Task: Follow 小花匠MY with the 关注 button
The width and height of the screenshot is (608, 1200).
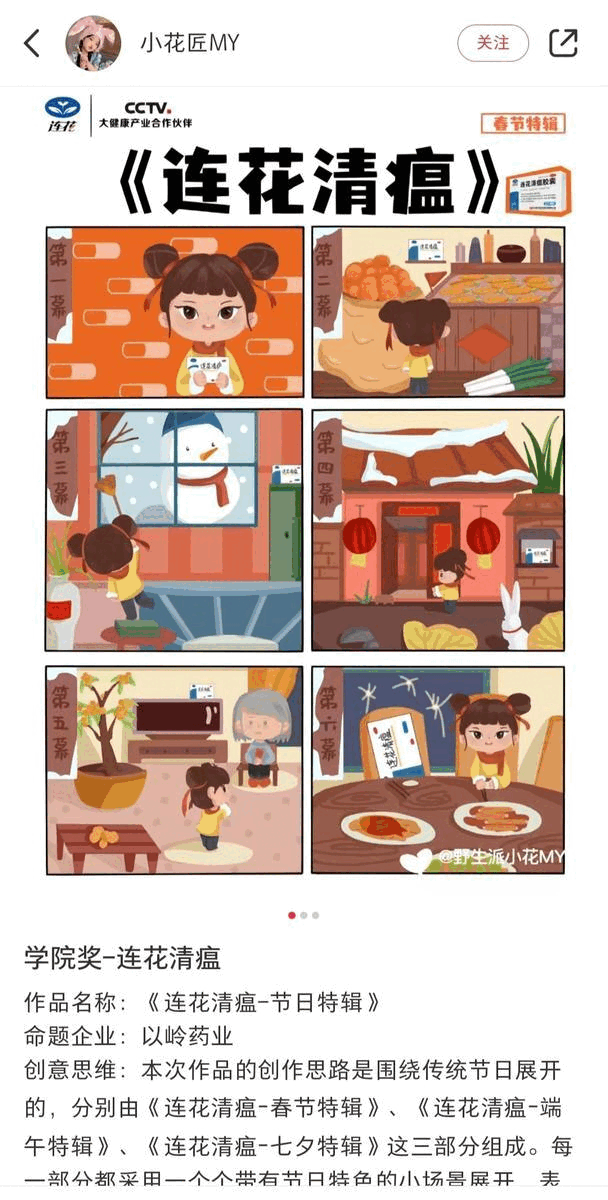Action: click(493, 43)
